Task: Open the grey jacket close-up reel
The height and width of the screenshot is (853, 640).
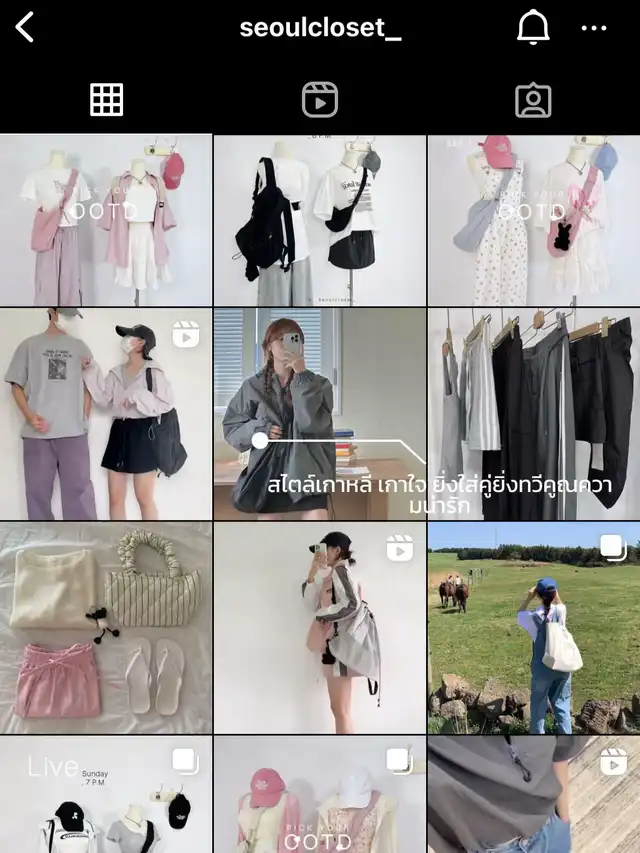Action: (534, 795)
